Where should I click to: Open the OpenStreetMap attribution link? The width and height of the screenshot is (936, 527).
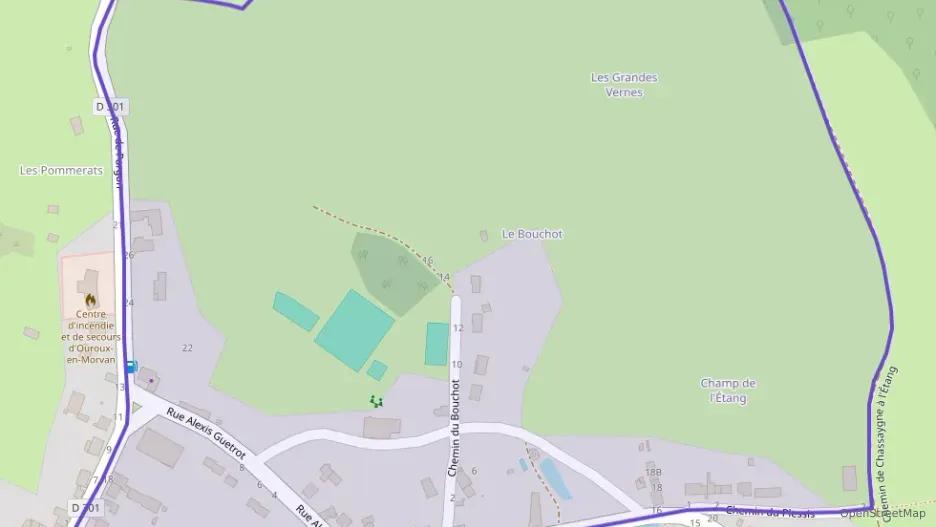coord(882,513)
